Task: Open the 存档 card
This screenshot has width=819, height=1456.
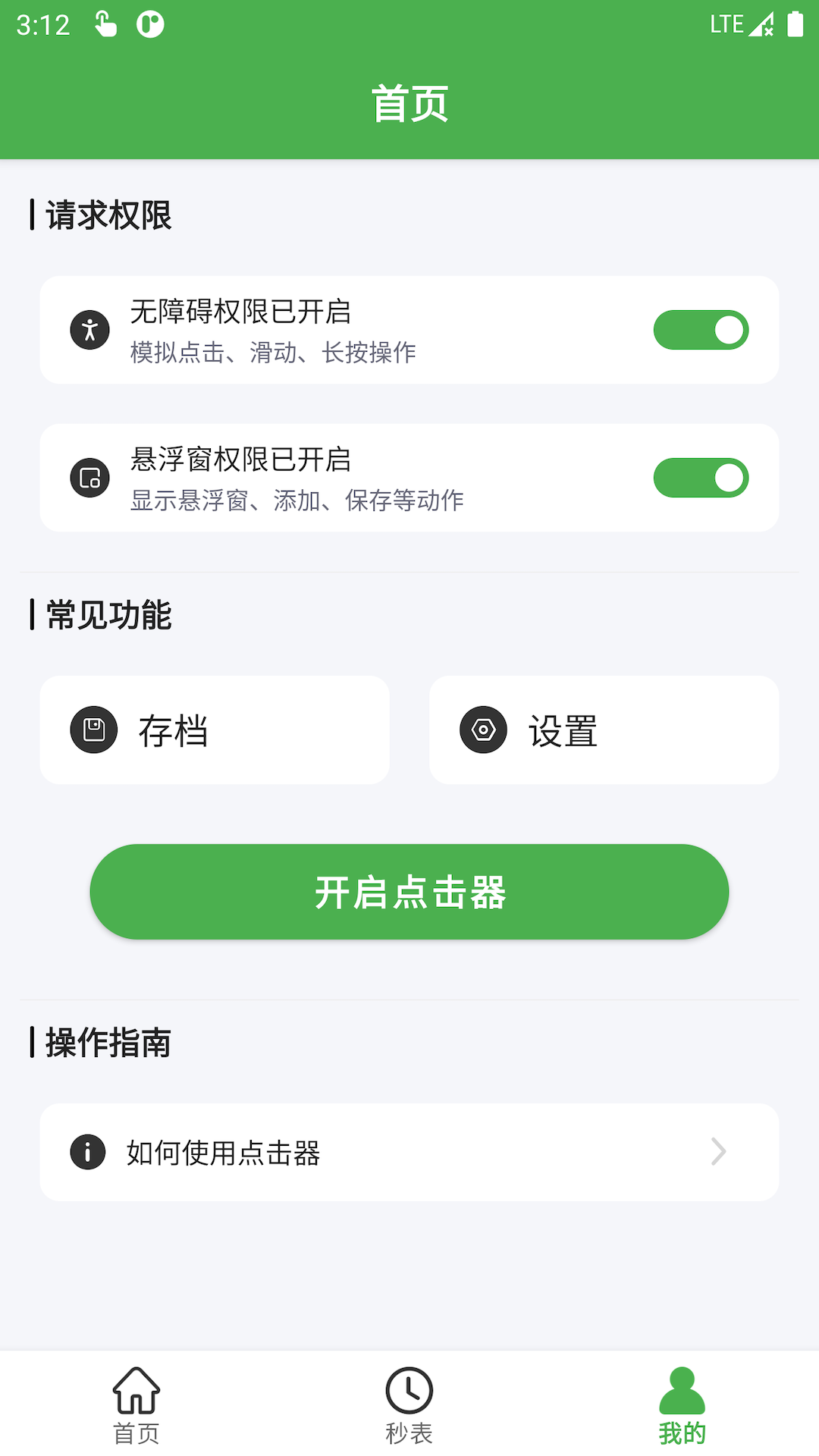Action: tap(215, 729)
